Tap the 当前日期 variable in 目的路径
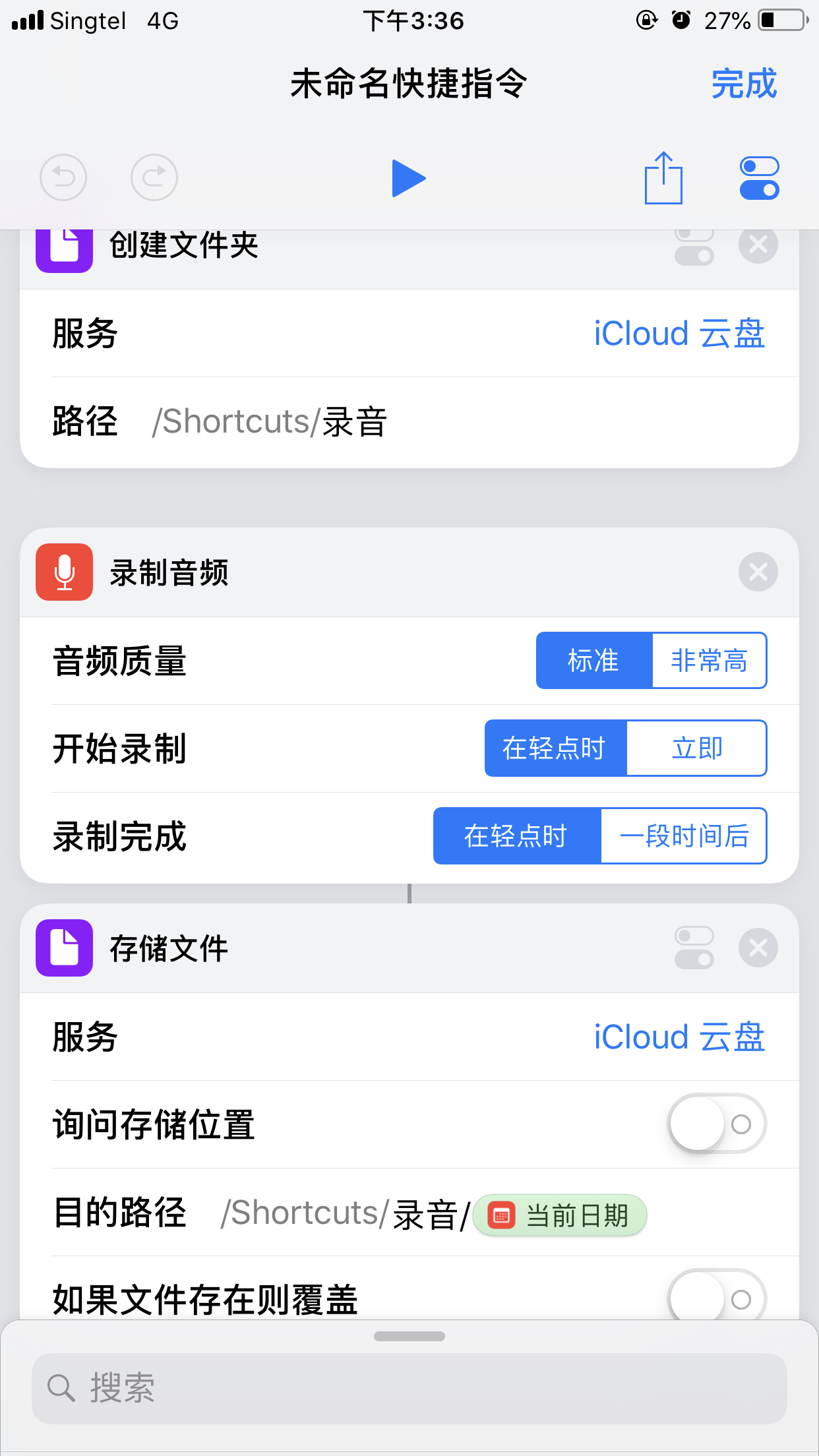819x1456 pixels. [x=560, y=1215]
